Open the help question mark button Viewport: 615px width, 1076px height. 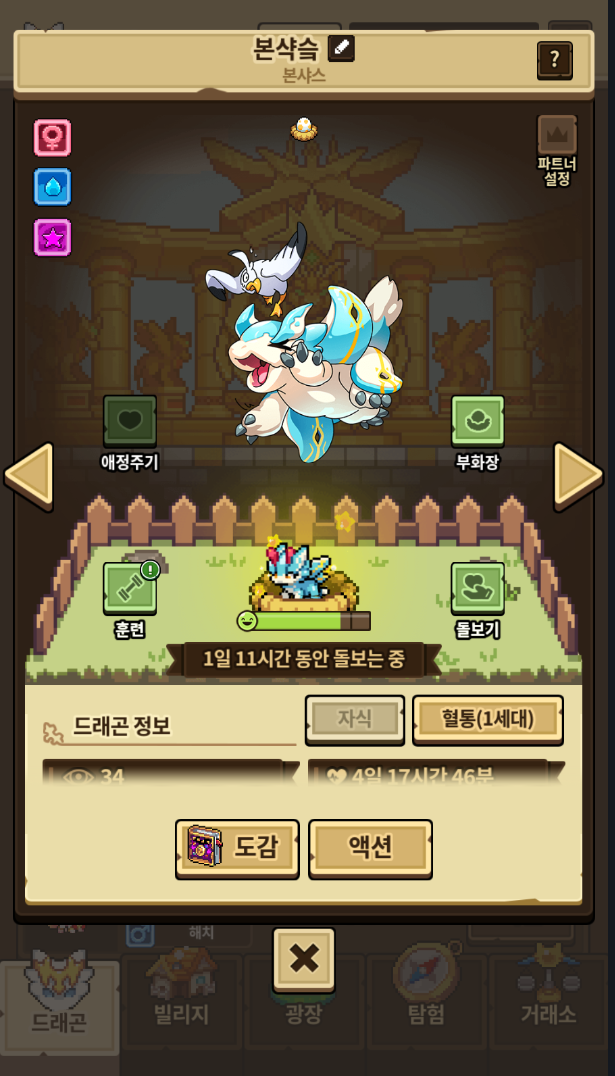point(555,61)
